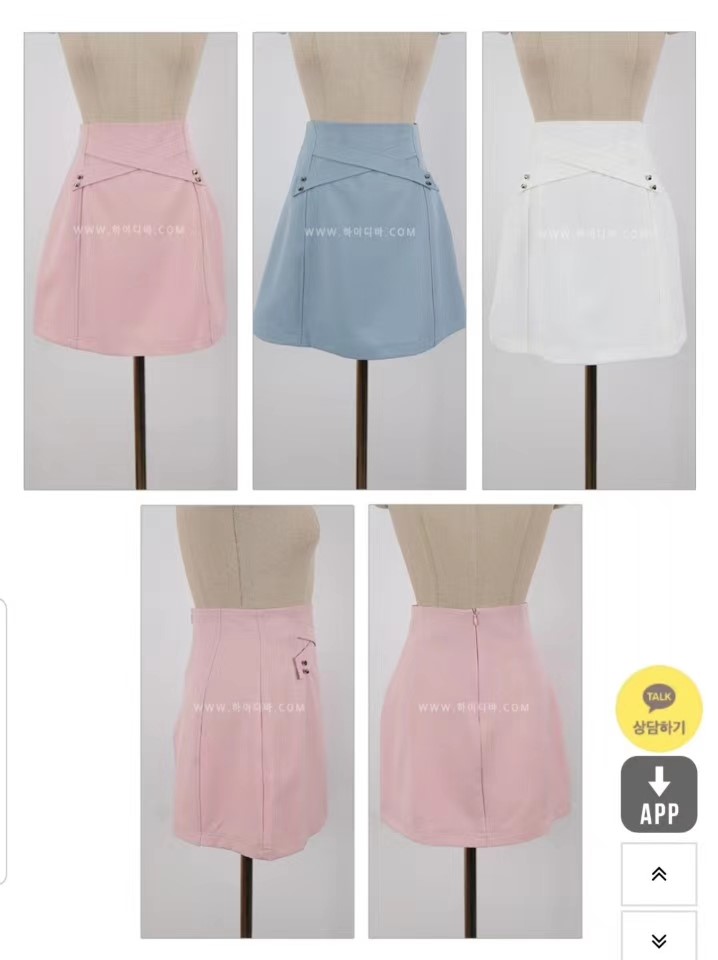Open the KakaoTalk 상담하기 chat button
718x960 pixels.
pos(658,709)
